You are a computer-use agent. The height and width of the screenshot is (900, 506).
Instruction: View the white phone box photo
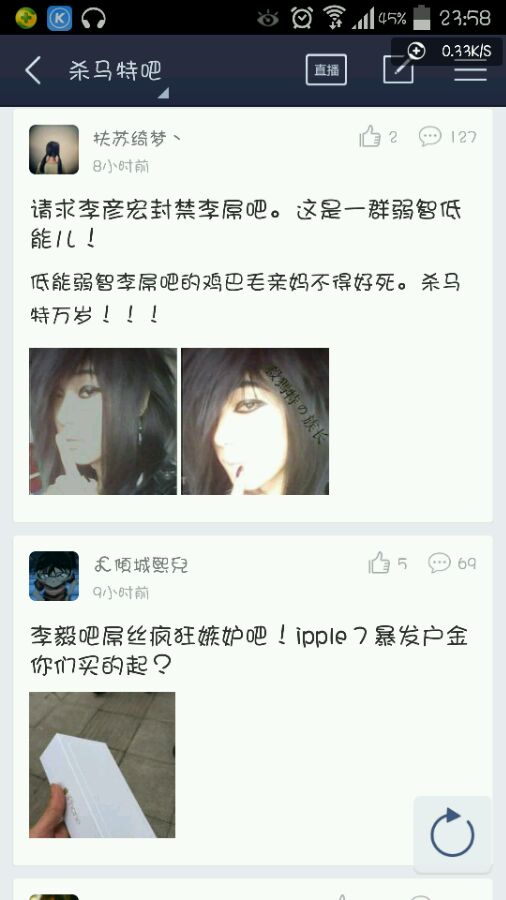[x=102, y=765]
